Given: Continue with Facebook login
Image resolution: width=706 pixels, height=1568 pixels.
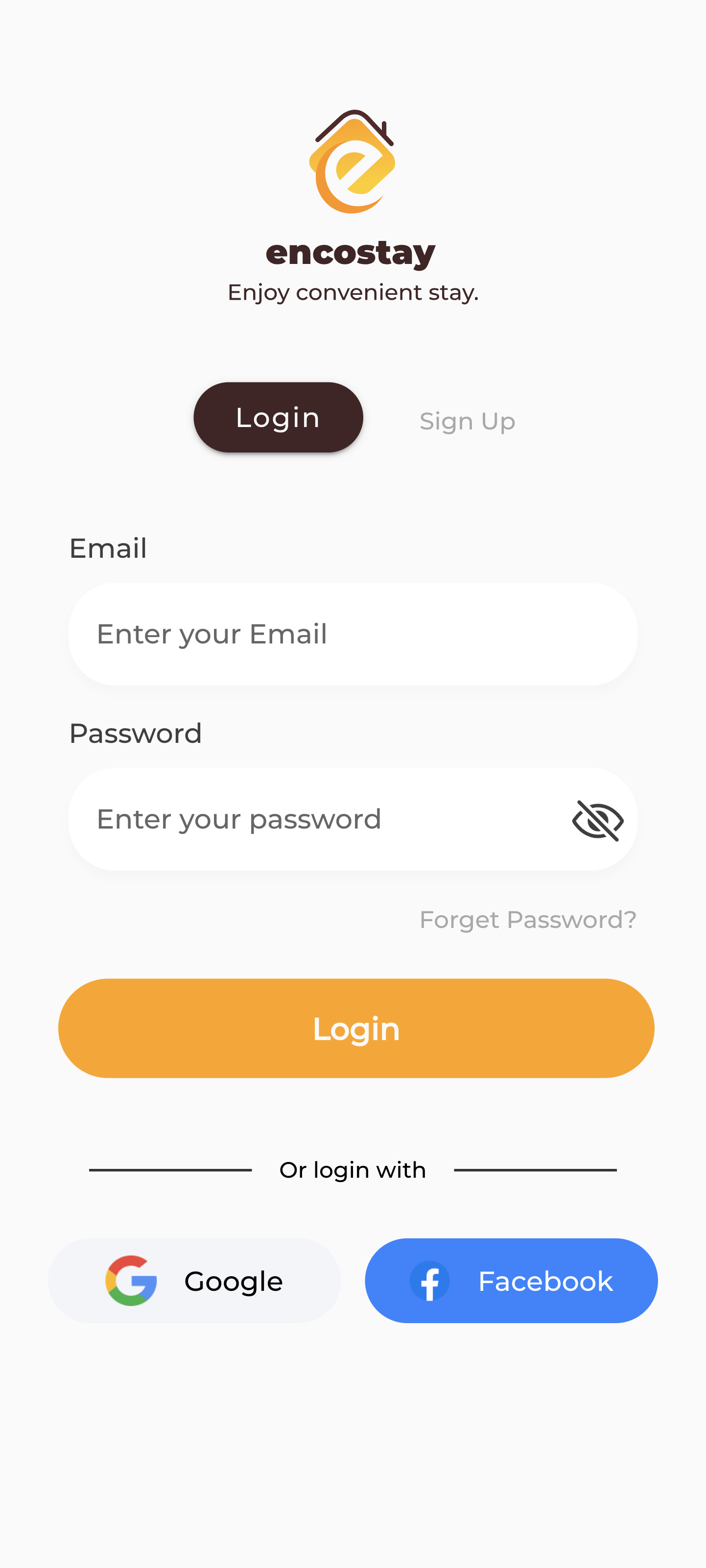Looking at the screenshot, I should coord(511,1281).
